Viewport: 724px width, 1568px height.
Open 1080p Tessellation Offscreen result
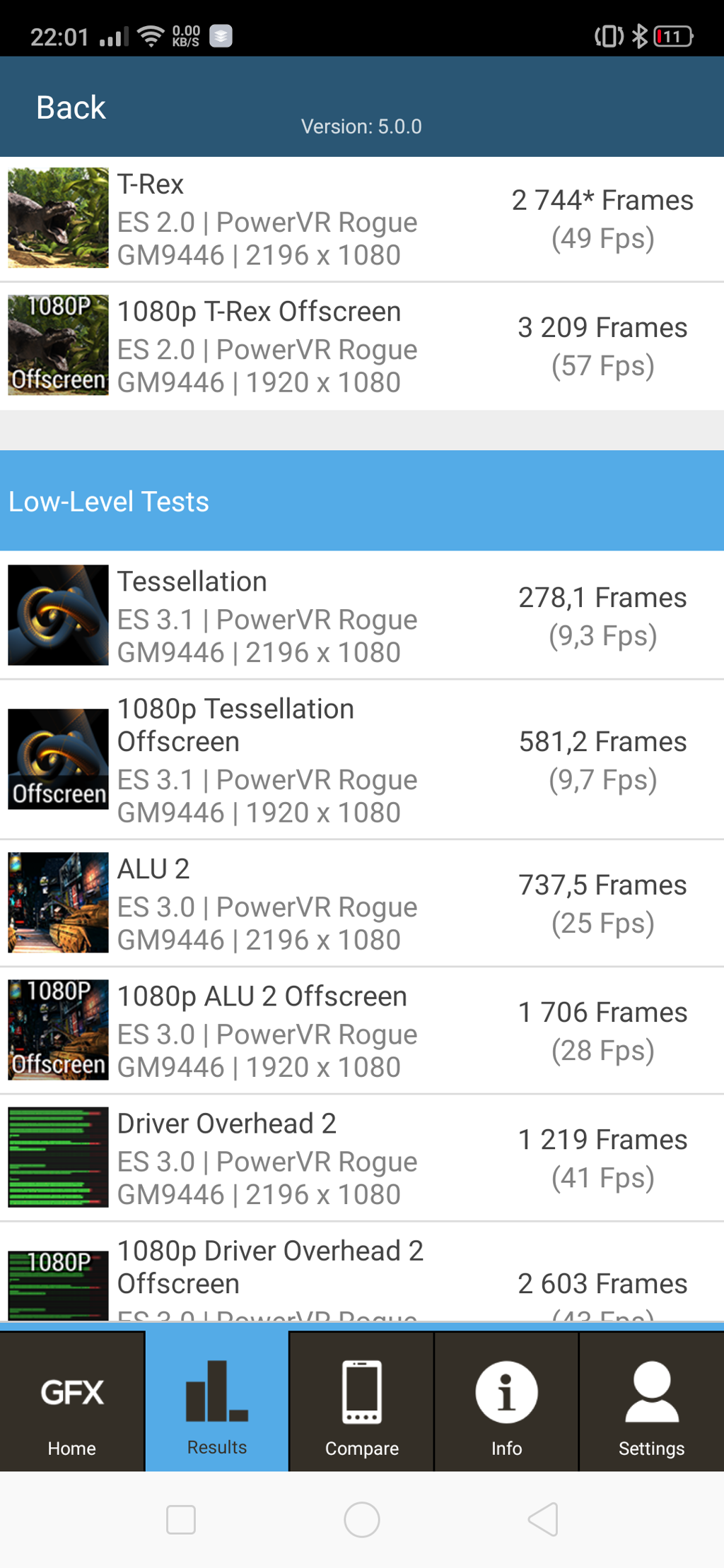pyautogui.click(x=362, y=760)
